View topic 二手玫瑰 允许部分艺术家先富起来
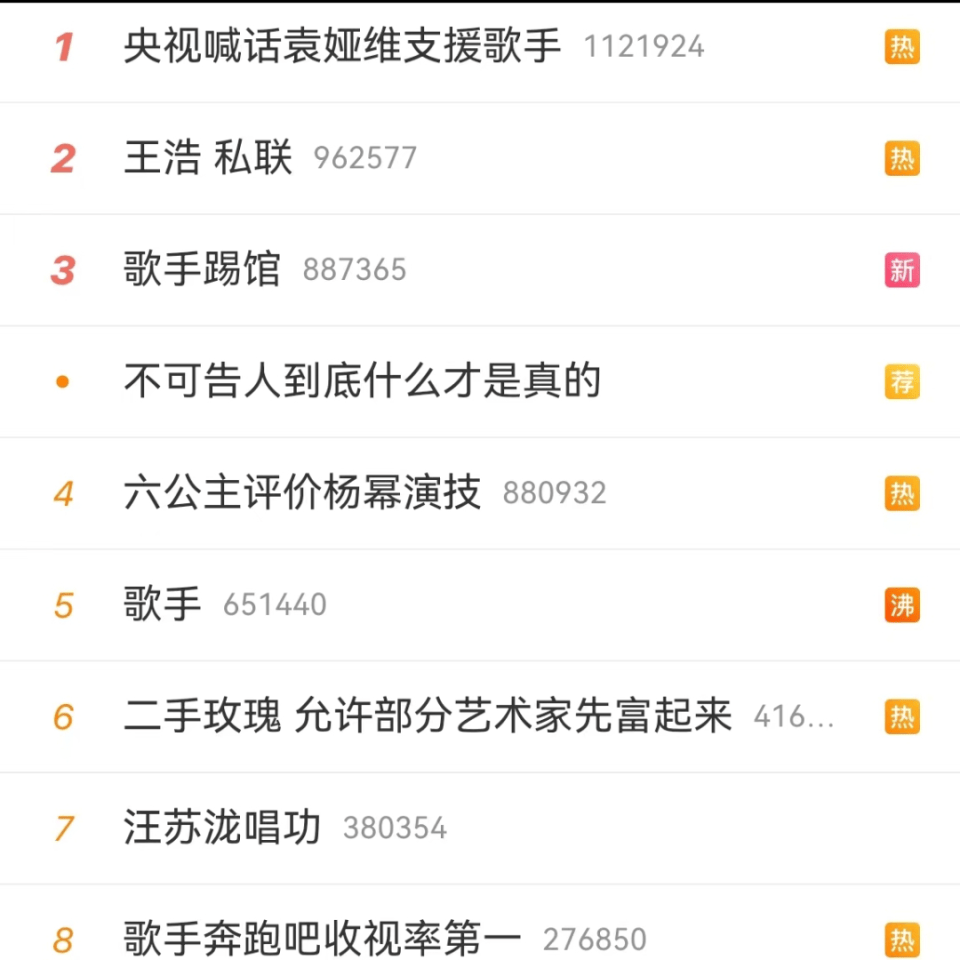 [x=428, y=717]
